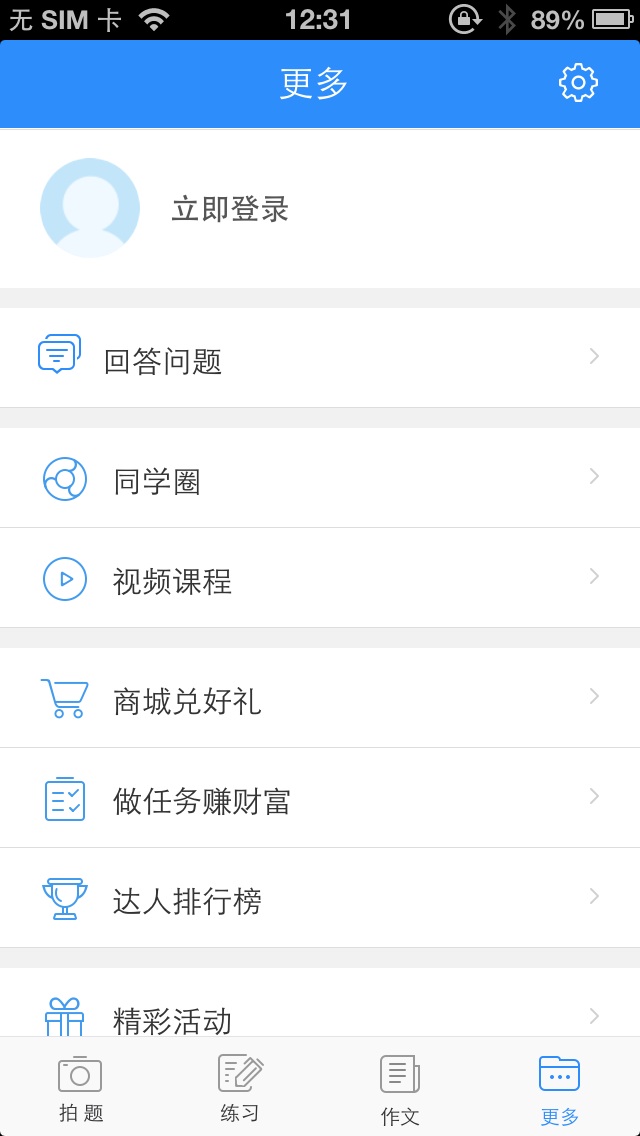The width and height of the screenshot is (640, 1136).
Task: Tap the default profile avatar
Action: point(90,208)
